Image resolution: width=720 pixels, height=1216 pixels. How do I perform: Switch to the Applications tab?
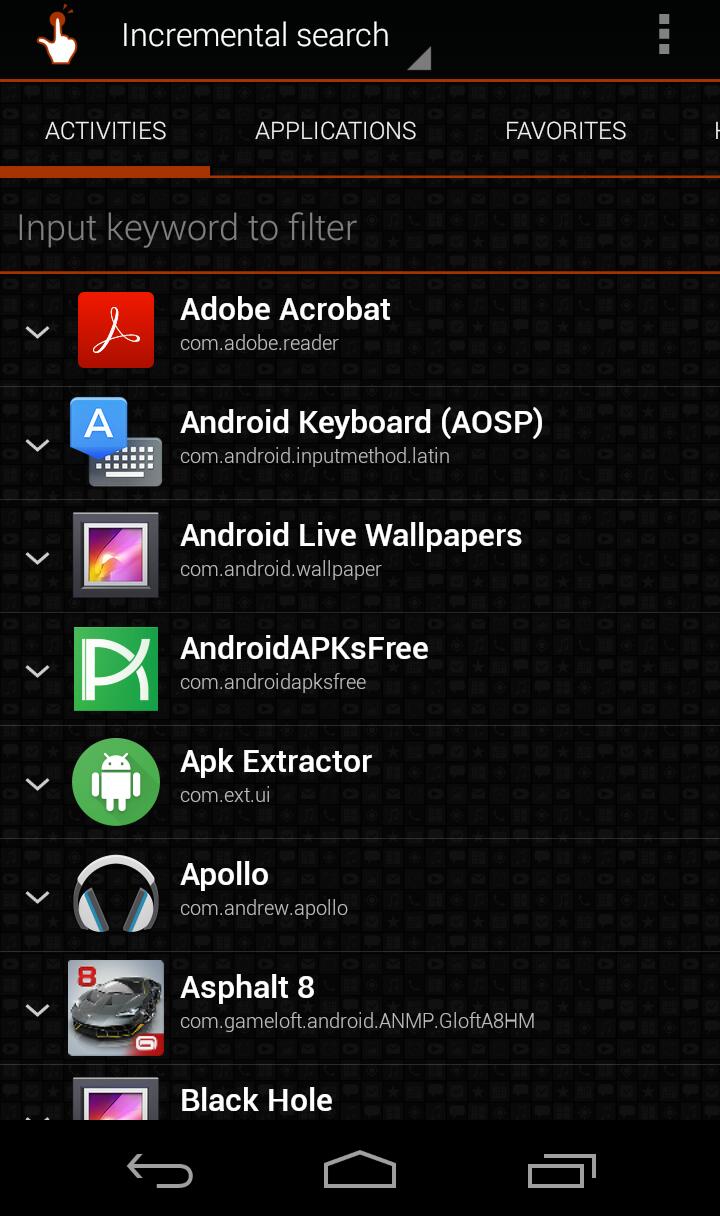[x=335, y=131]
